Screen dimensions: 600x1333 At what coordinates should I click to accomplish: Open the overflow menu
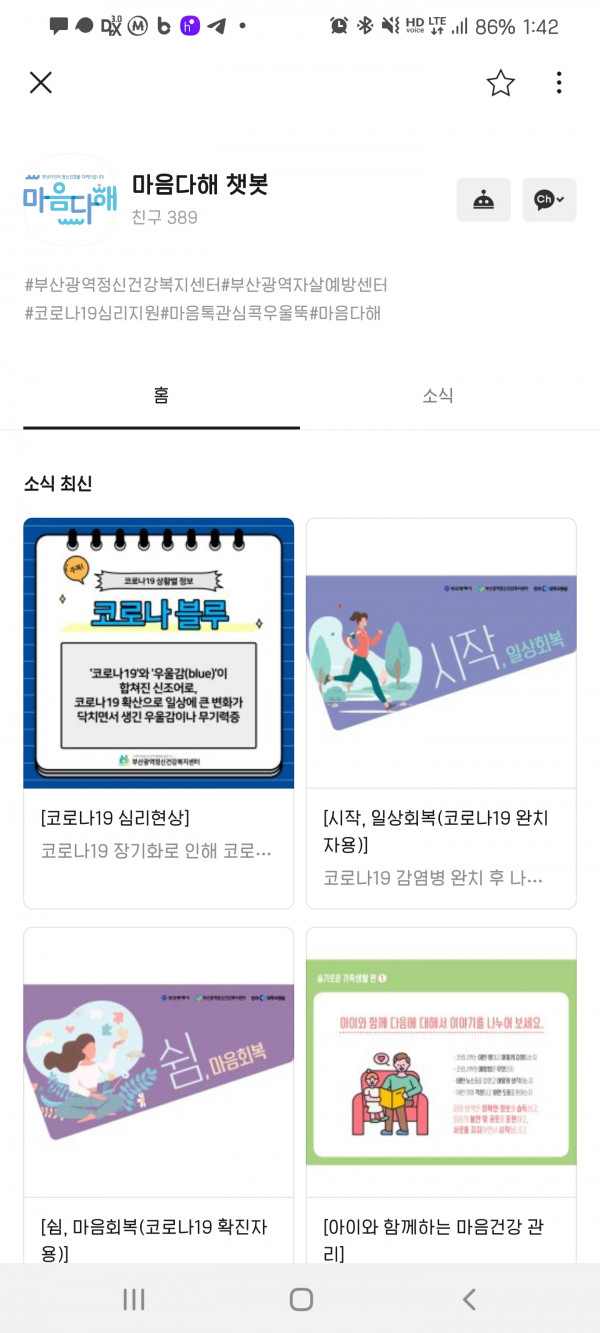[559, 83]
